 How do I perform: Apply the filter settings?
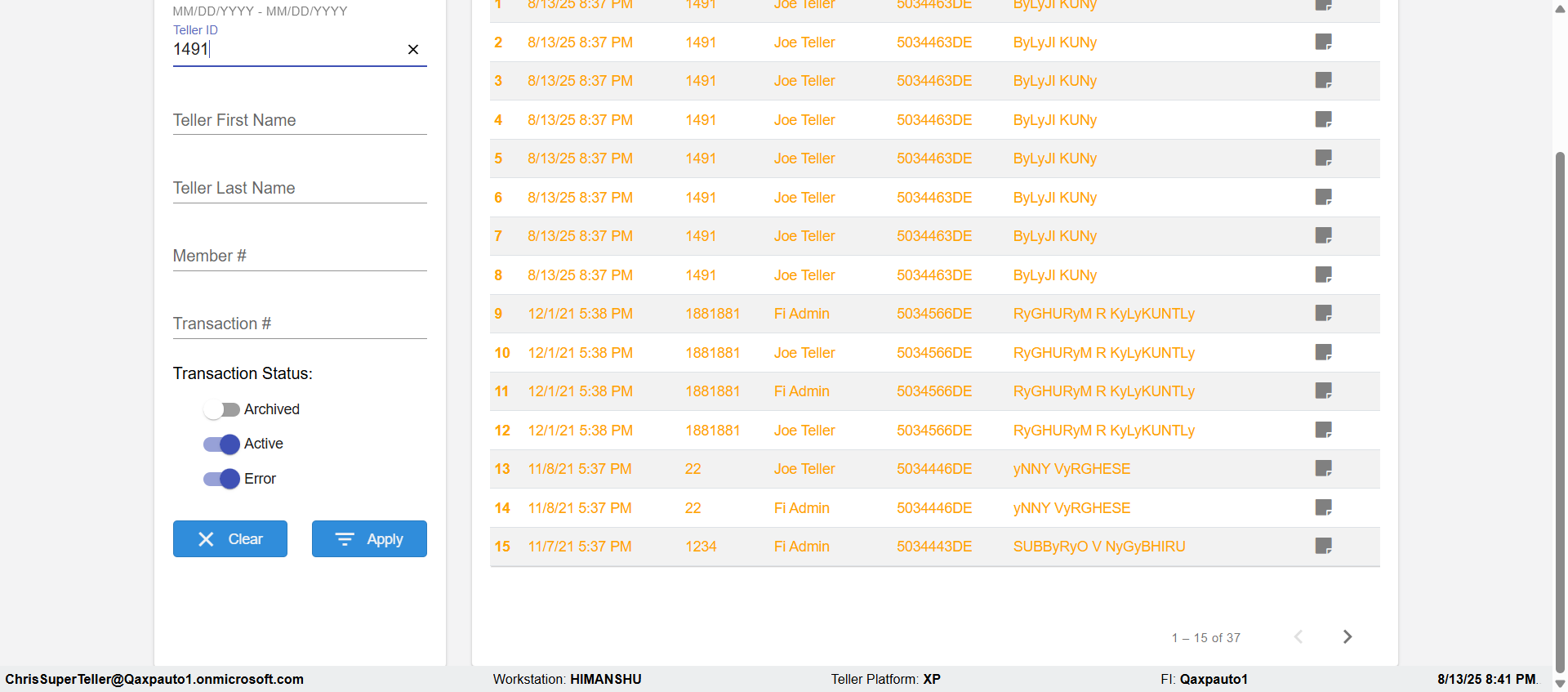click(369, 539)
